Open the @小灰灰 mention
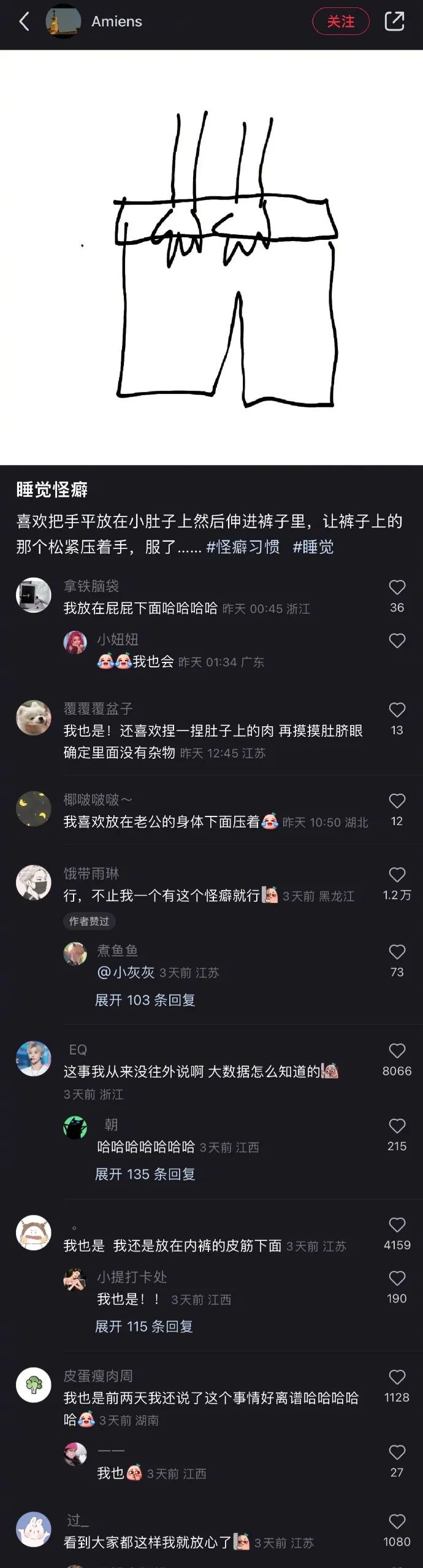The image size is (423, 1568). (x=126, y=972)
